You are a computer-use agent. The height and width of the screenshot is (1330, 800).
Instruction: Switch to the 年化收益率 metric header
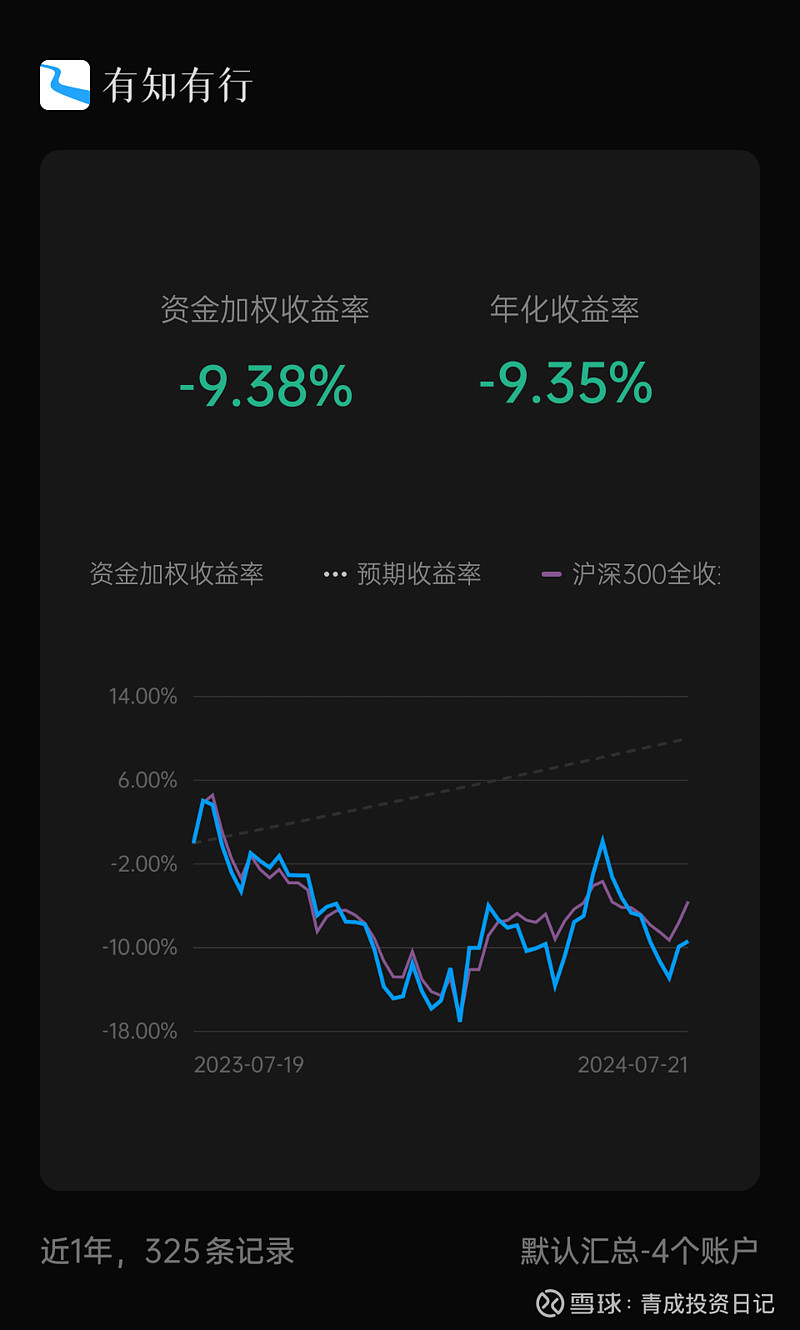coord(565,311)
